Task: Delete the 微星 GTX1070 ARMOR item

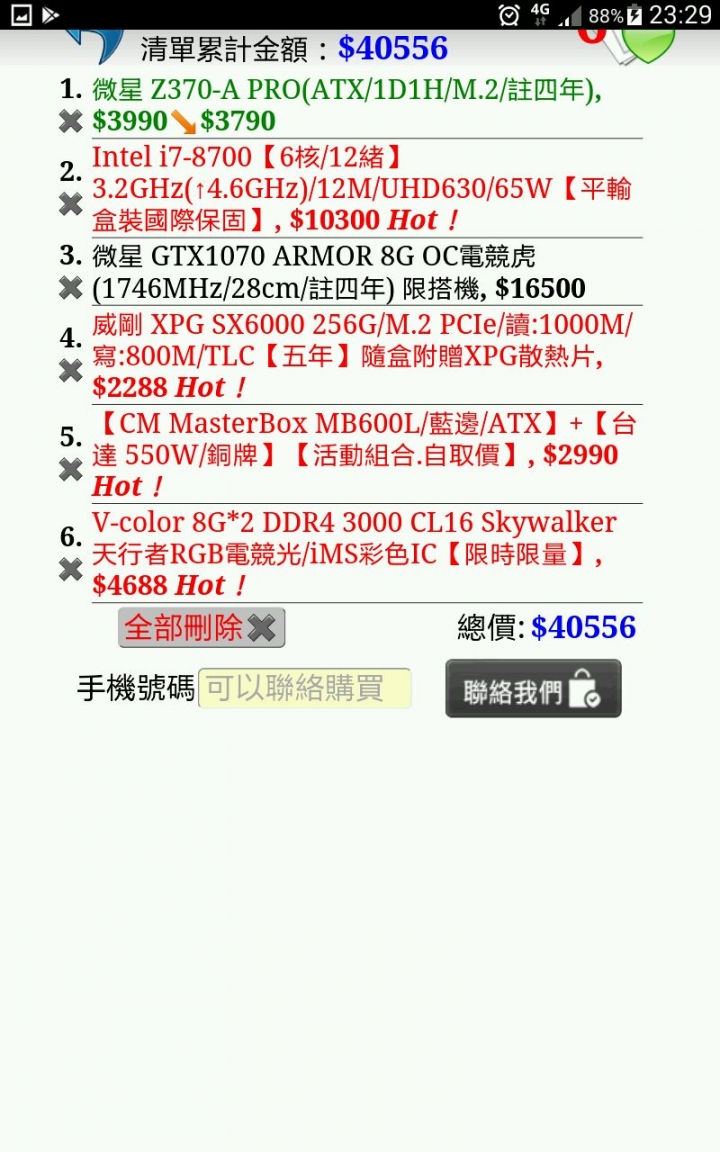Action: pos(70,289)
